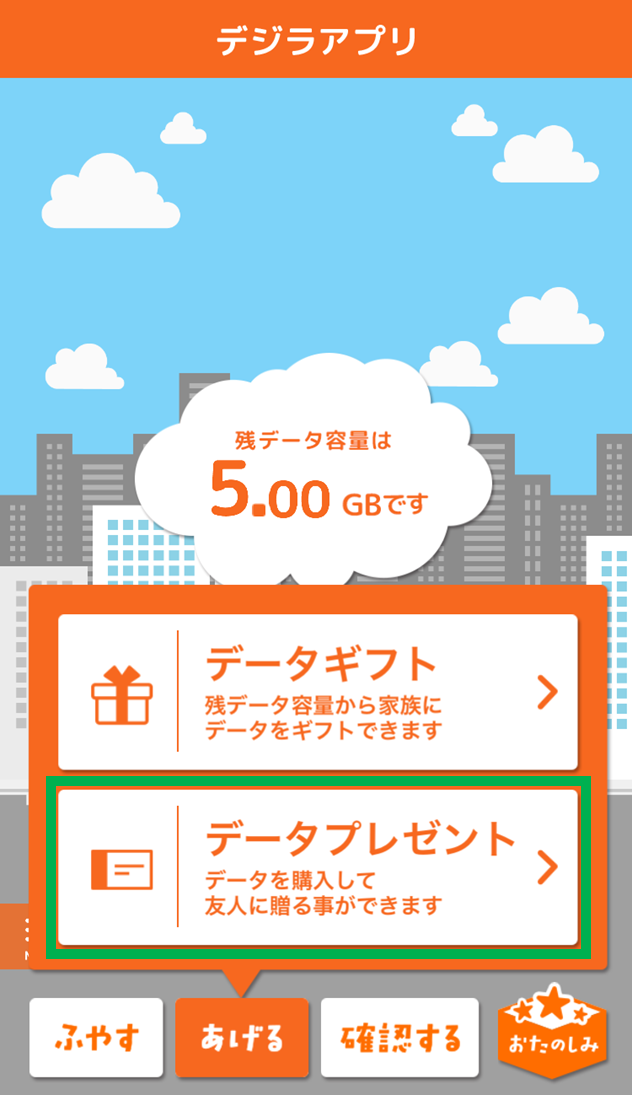
Task: Open the データプレゼント option
Action: click(317, 866)
